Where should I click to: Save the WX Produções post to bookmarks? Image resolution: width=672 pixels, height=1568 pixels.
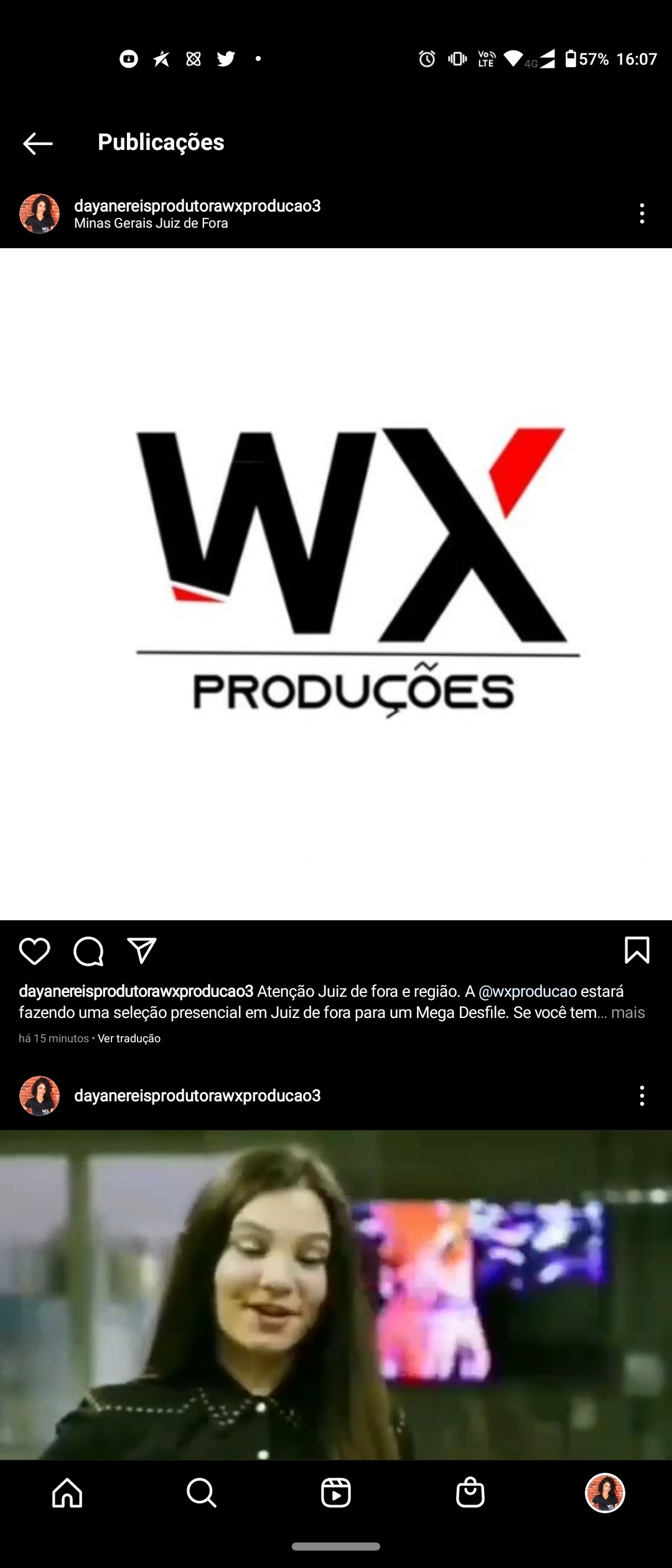click(x=637, y=951)
